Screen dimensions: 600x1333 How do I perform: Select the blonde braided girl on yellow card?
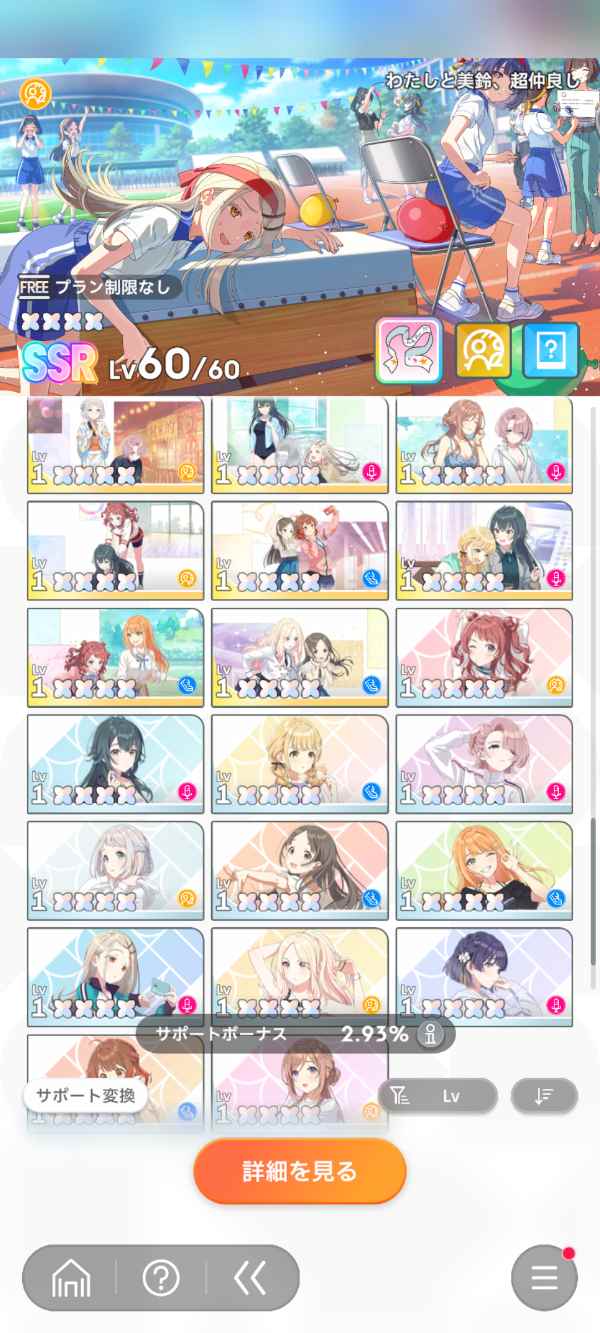[300, 763]
